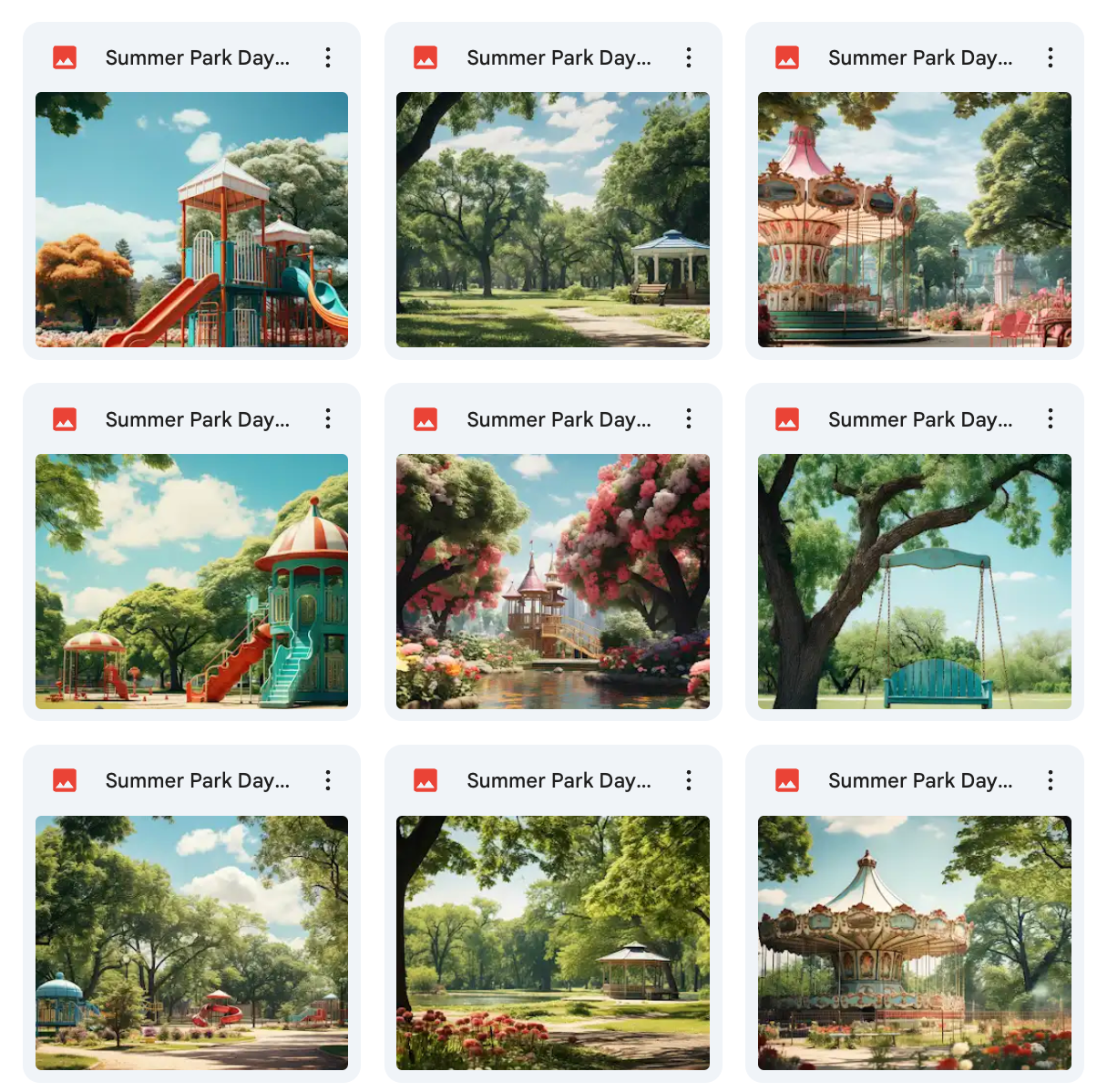The image size is (1097, 1092).
Task: Open the image of pink-topped carousel
Action: click(914, 219)
